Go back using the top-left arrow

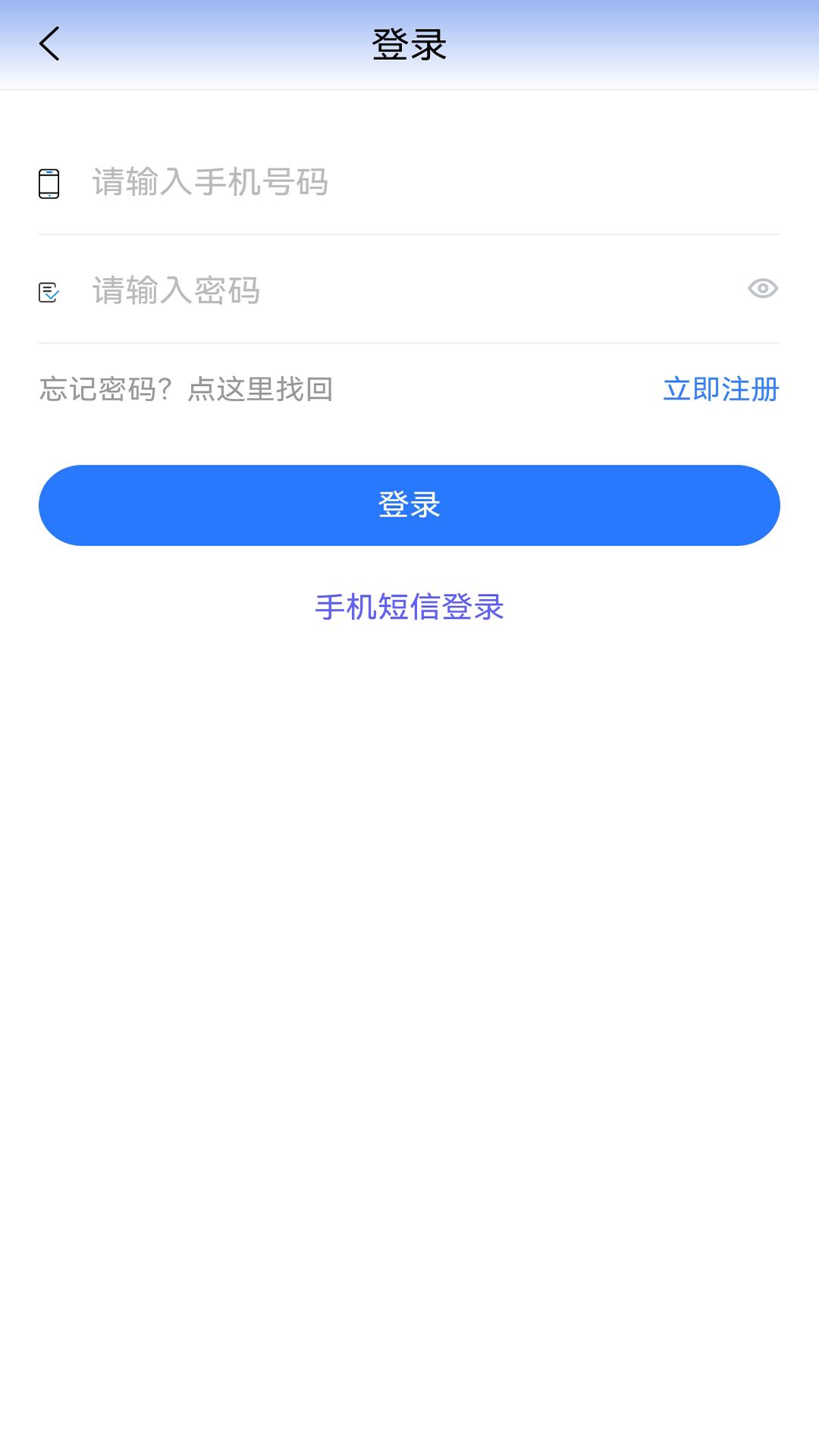[49, 44]
